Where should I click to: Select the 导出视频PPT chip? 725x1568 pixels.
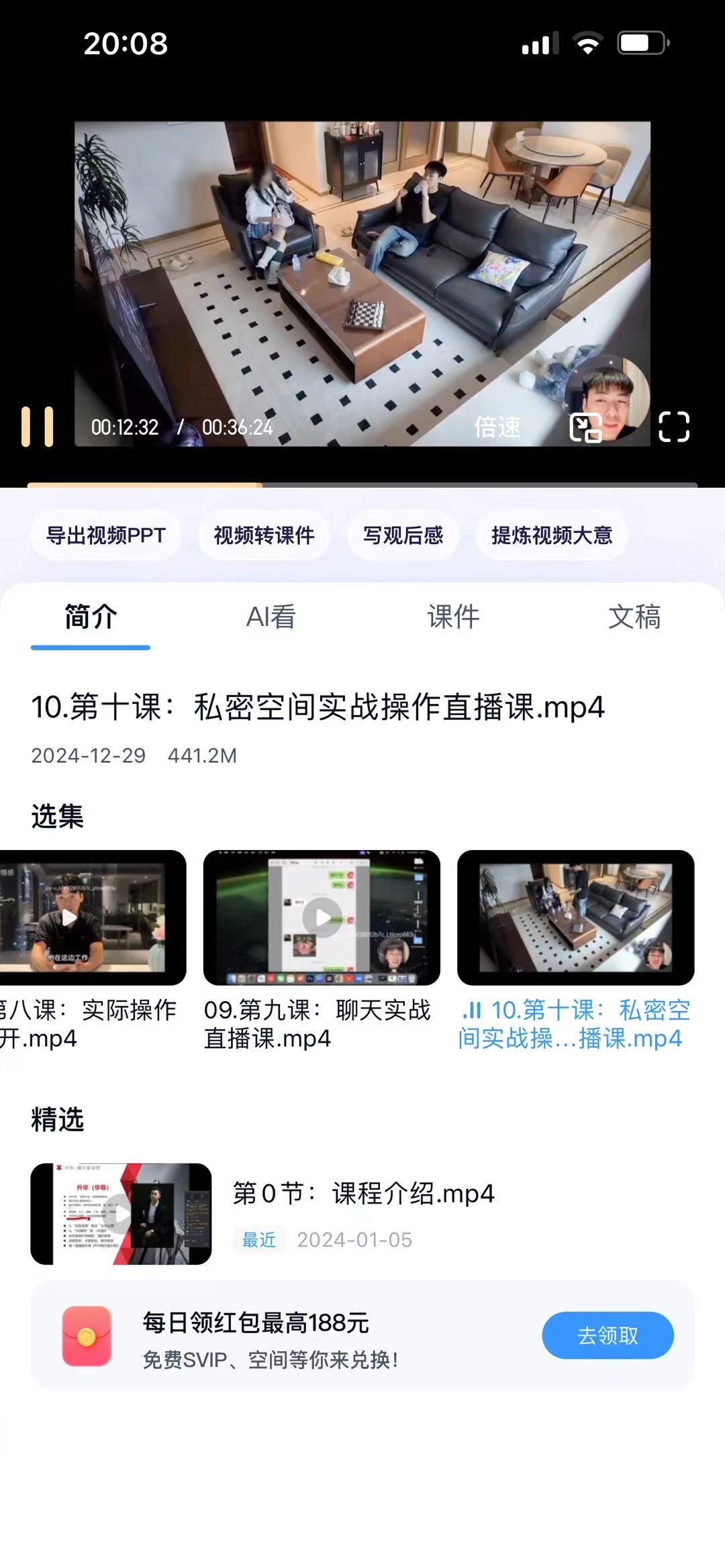(x=106, y=535)
